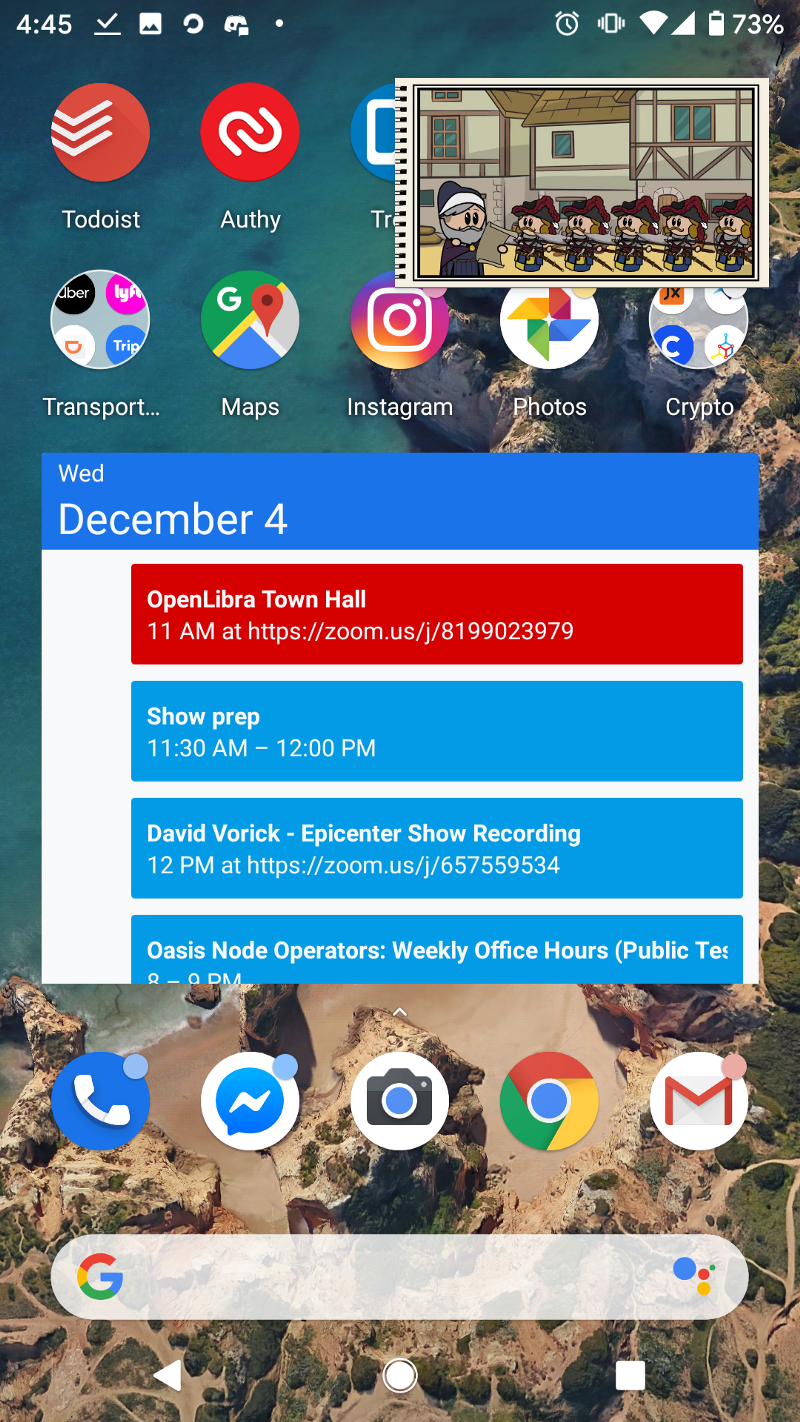This screenshot has height=1422, width=800.
Task: Open the OpenLibra Town Hall event
Action: click(x=436, y=614)
